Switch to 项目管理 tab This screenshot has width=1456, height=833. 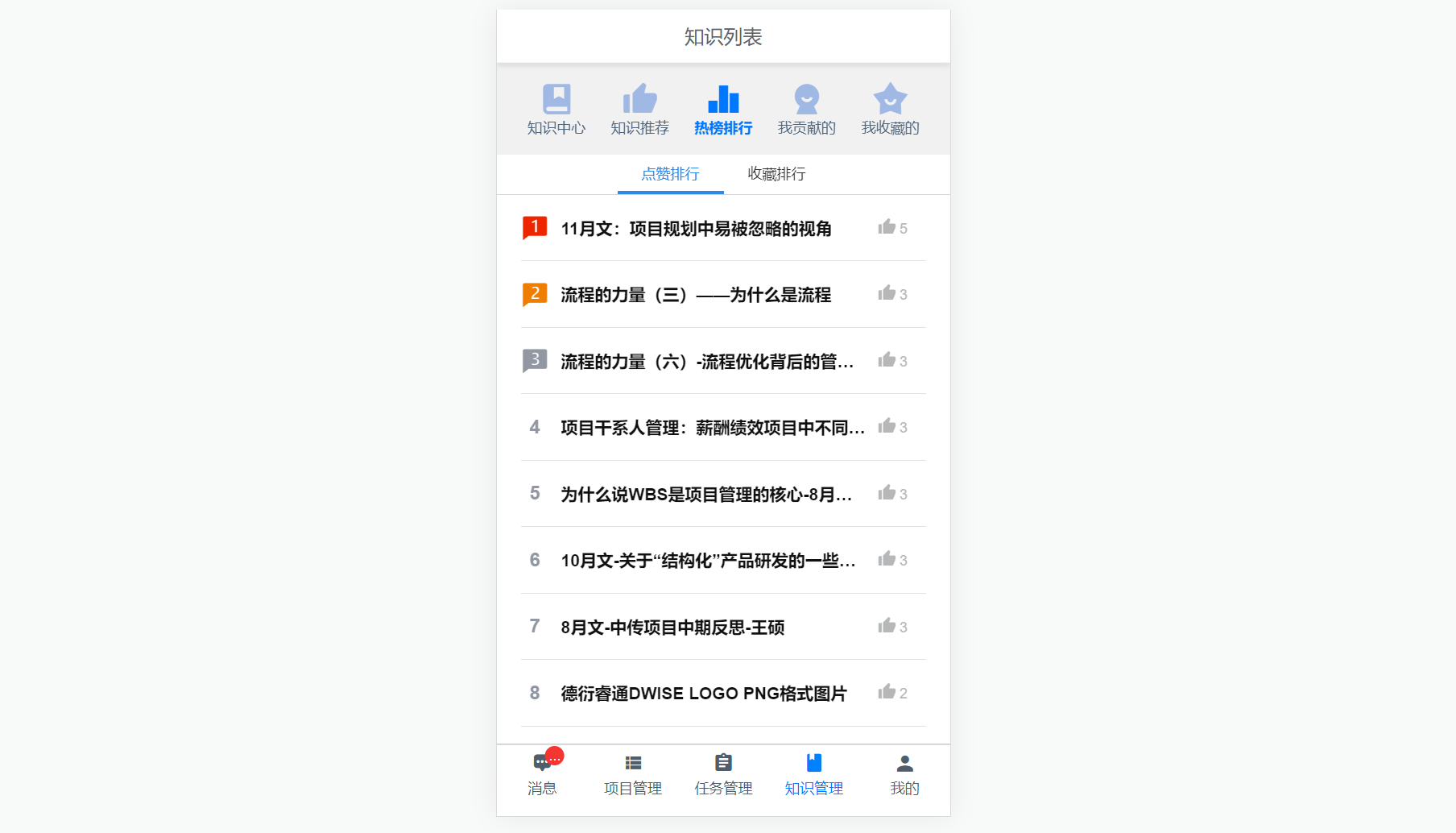[633, 775]
